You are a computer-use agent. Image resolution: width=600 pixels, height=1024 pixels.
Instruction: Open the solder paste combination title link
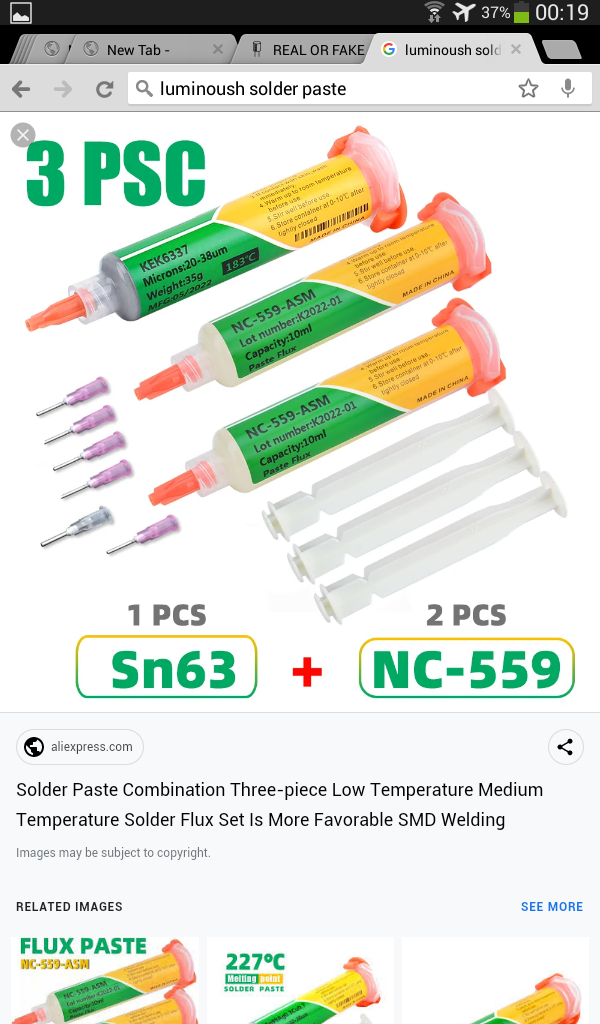[280, 805]
